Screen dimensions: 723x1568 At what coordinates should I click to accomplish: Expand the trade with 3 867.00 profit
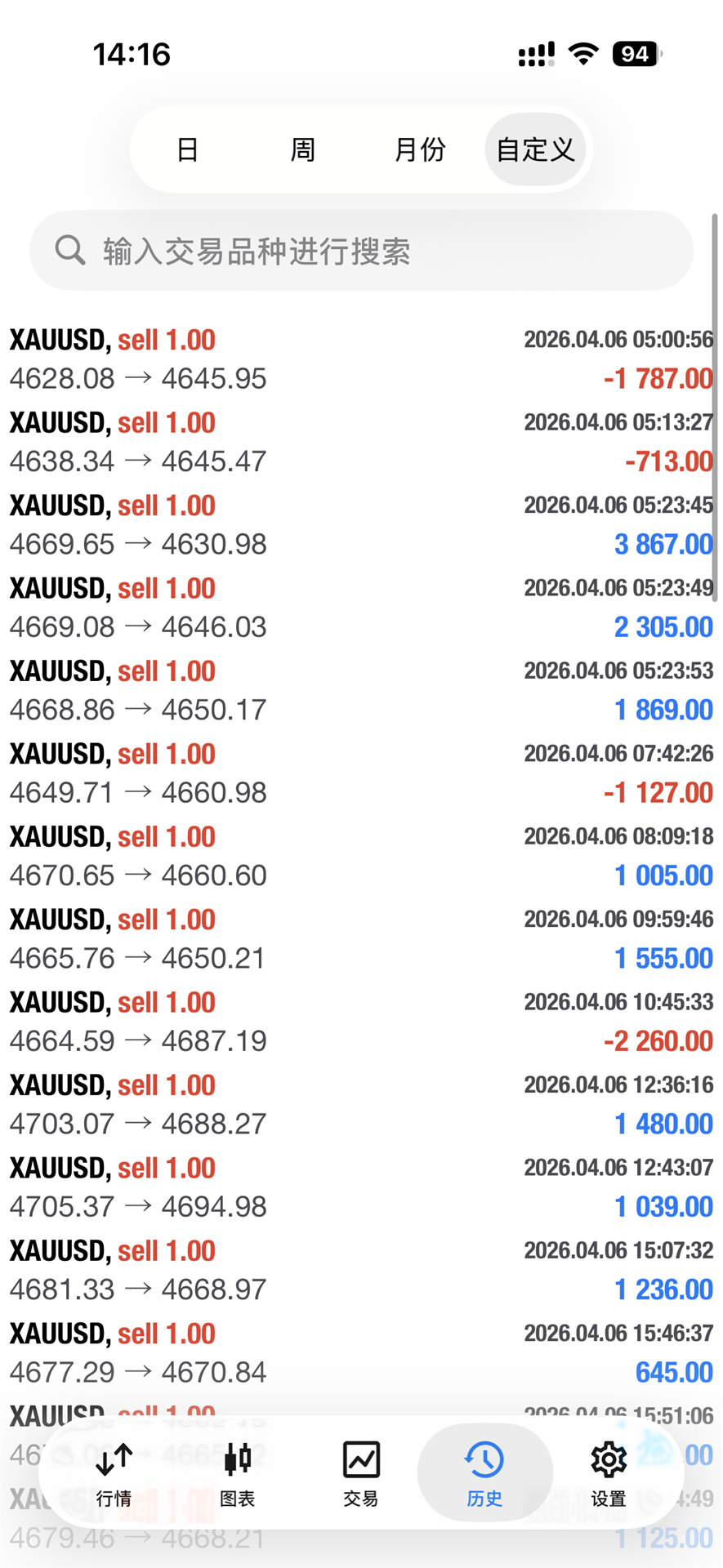click(x=361, y=525)
